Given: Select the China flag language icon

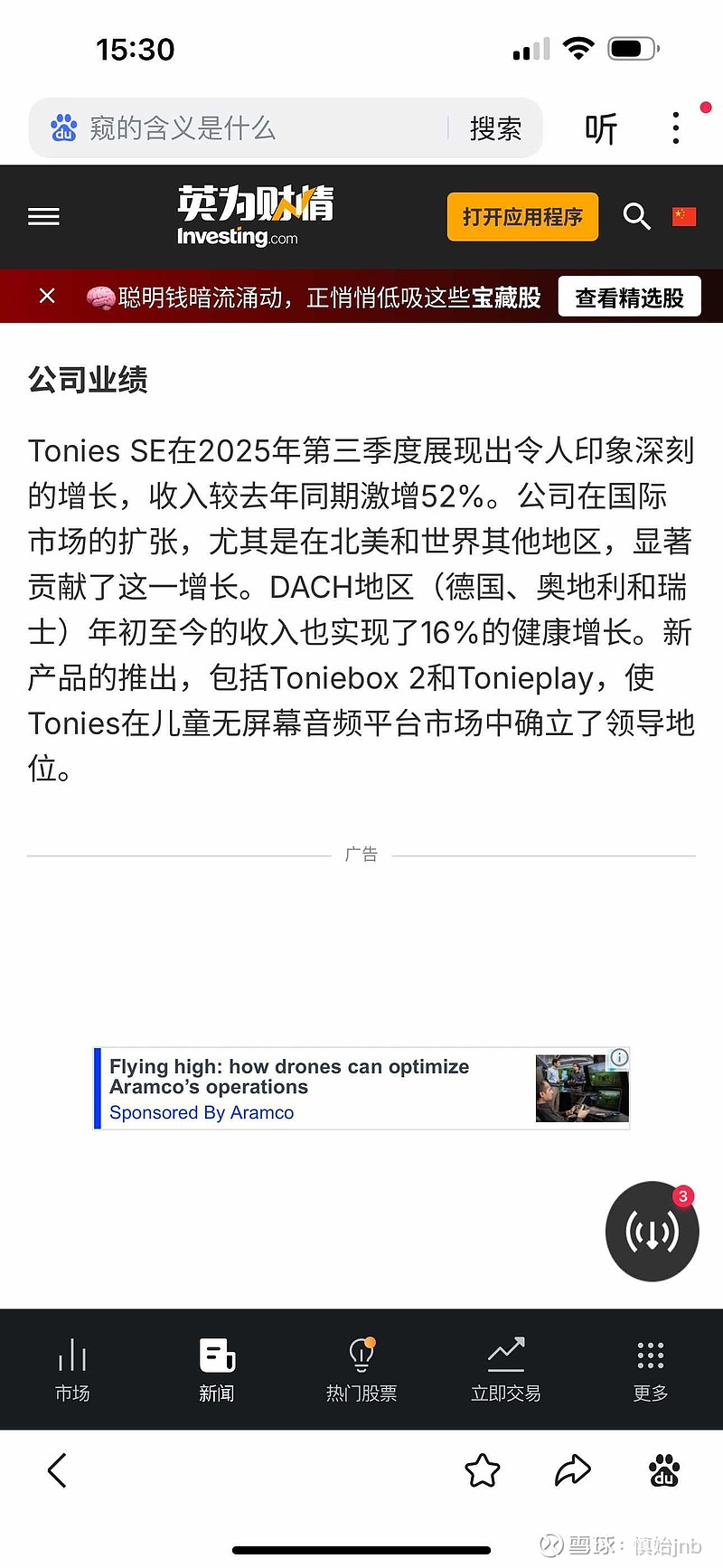Looking at the screenshot, I should (685, 217).
